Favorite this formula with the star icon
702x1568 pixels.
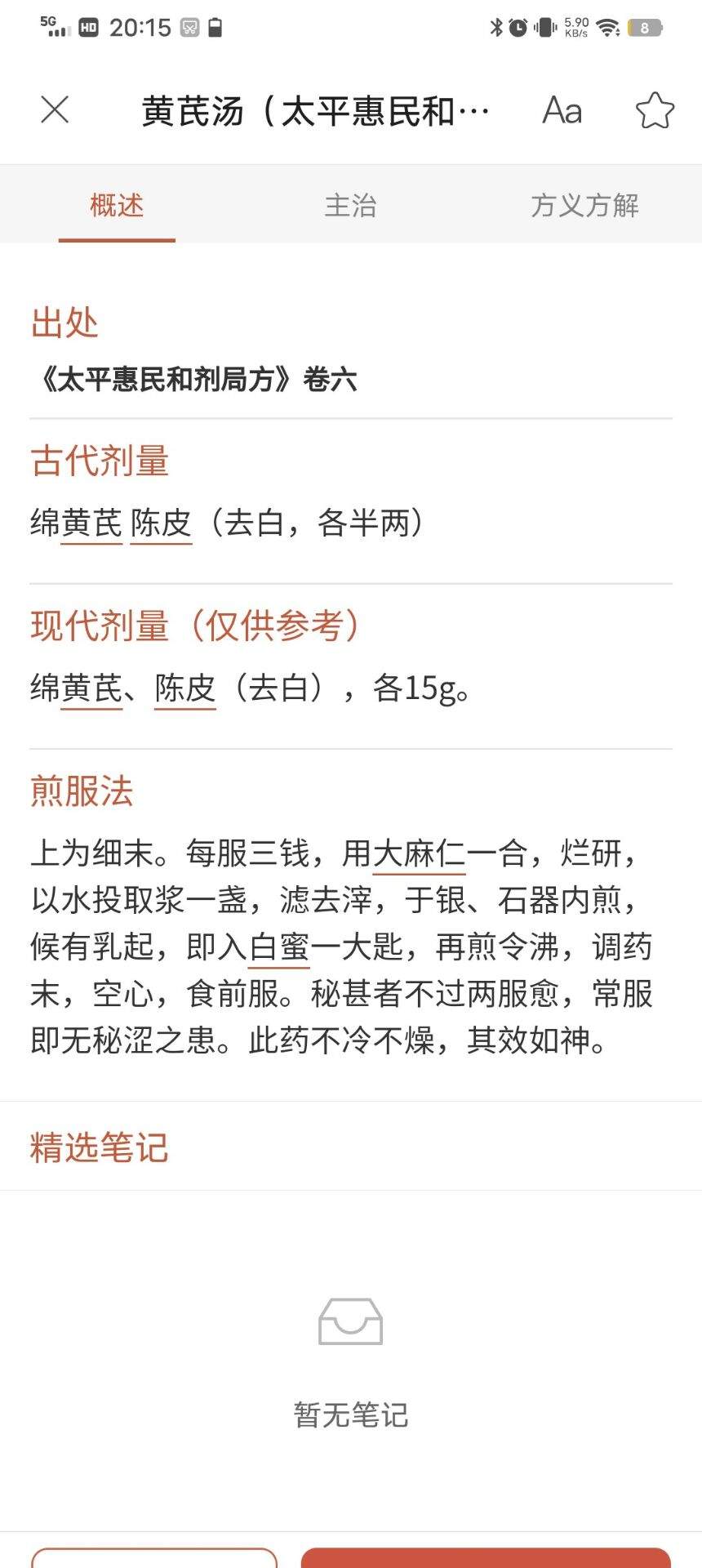pos(655,110)
